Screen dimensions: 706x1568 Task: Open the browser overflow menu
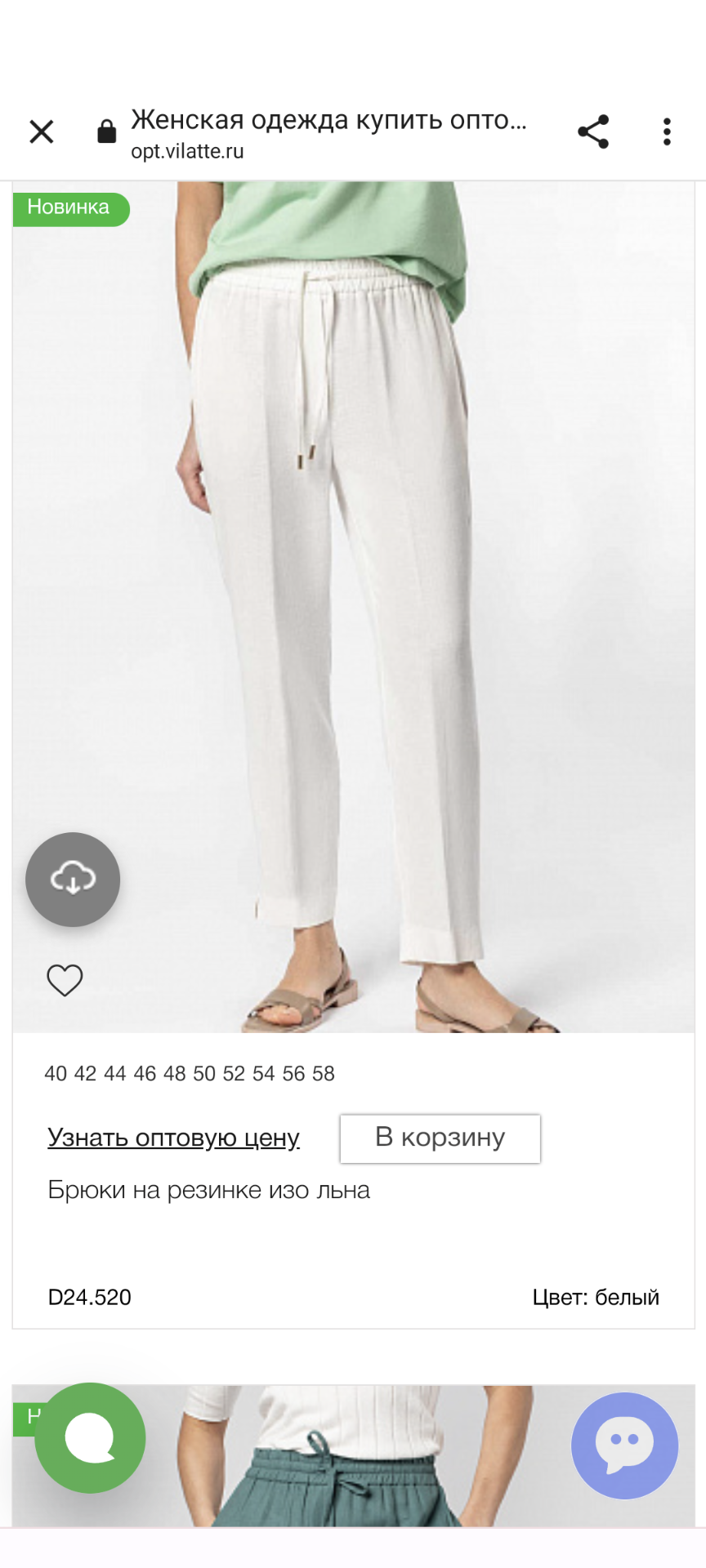pyautogui.click(x=667, y=131)
